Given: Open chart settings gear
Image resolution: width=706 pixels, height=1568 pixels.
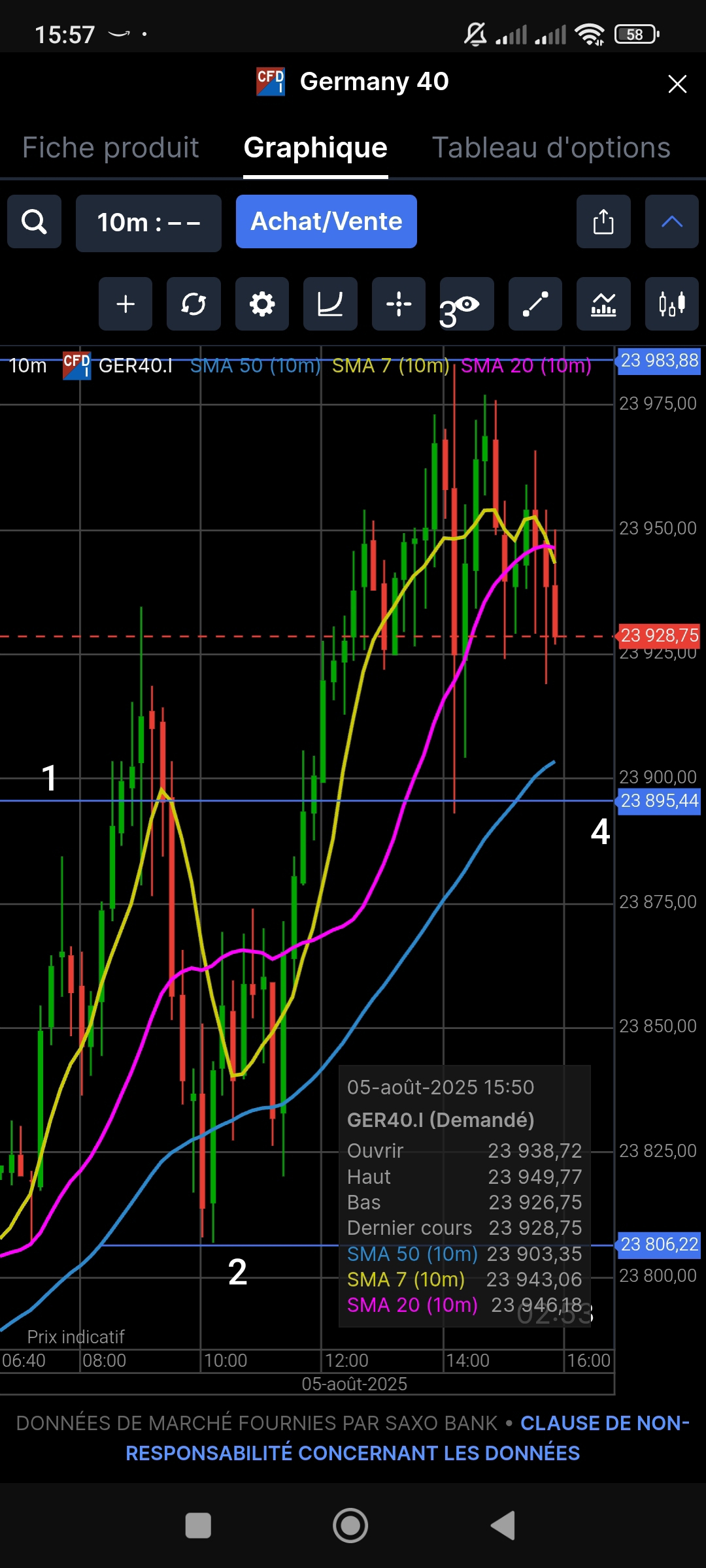Looking at the screenshot, I should click(x=262, y=304).
